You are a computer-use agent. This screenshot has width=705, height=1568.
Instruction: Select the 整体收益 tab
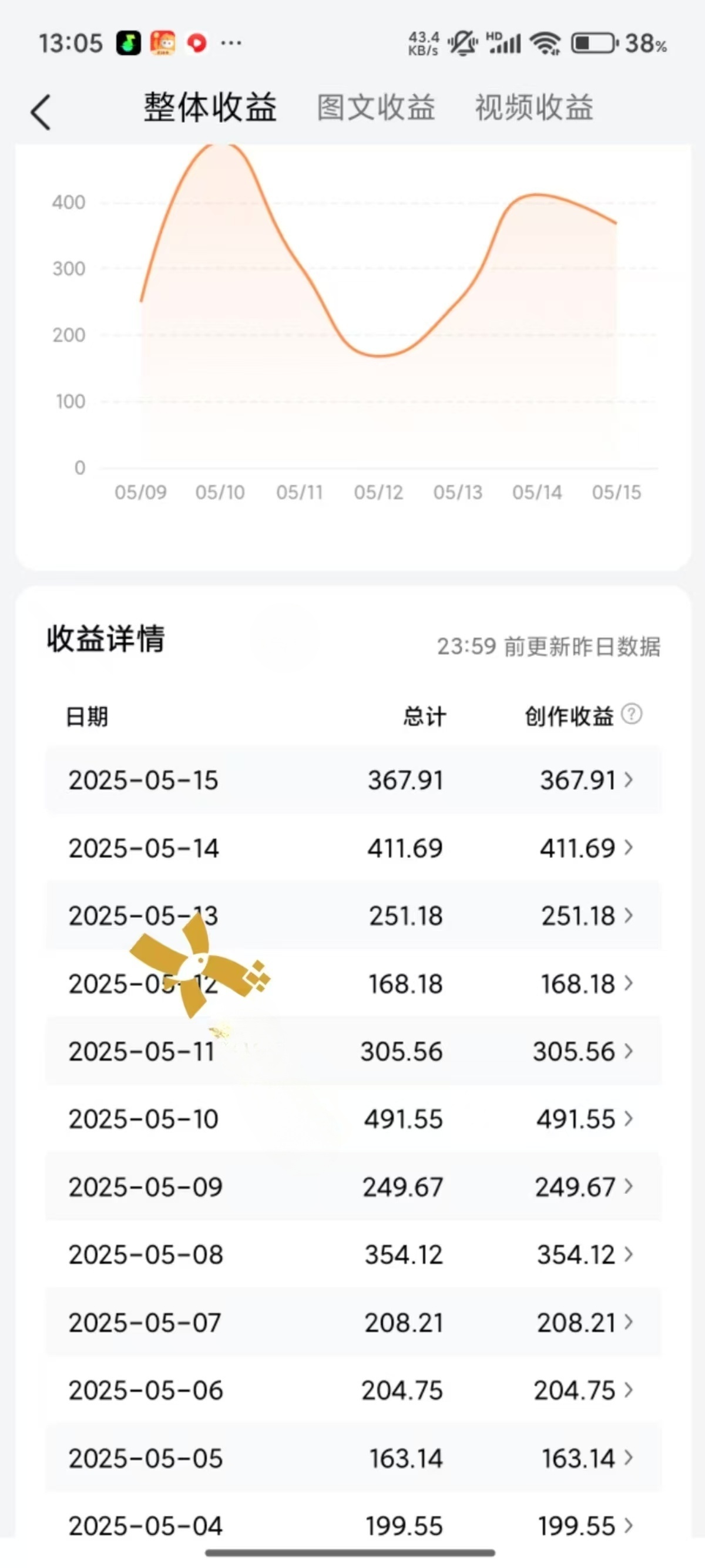210,108
